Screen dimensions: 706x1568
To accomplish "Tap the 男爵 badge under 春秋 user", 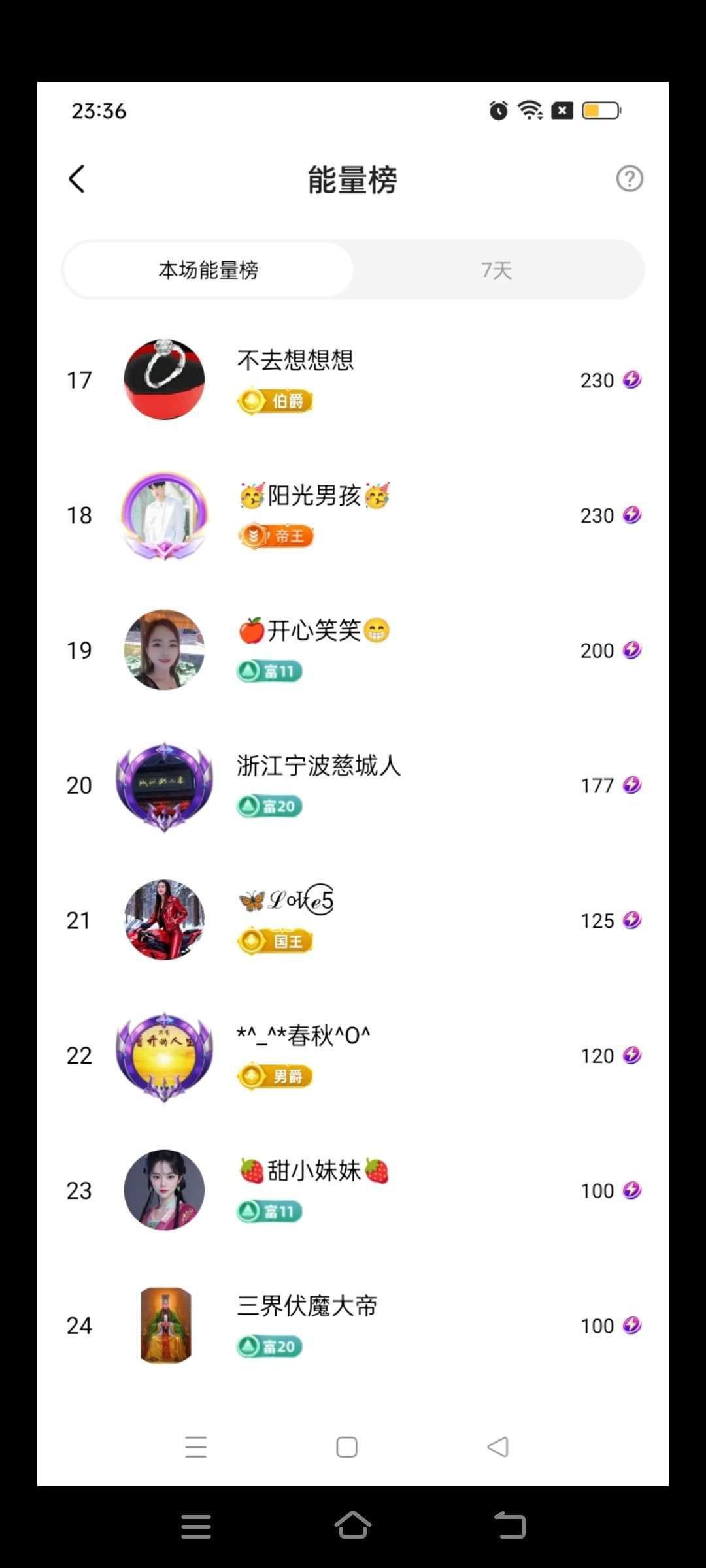I will 275,1075.
